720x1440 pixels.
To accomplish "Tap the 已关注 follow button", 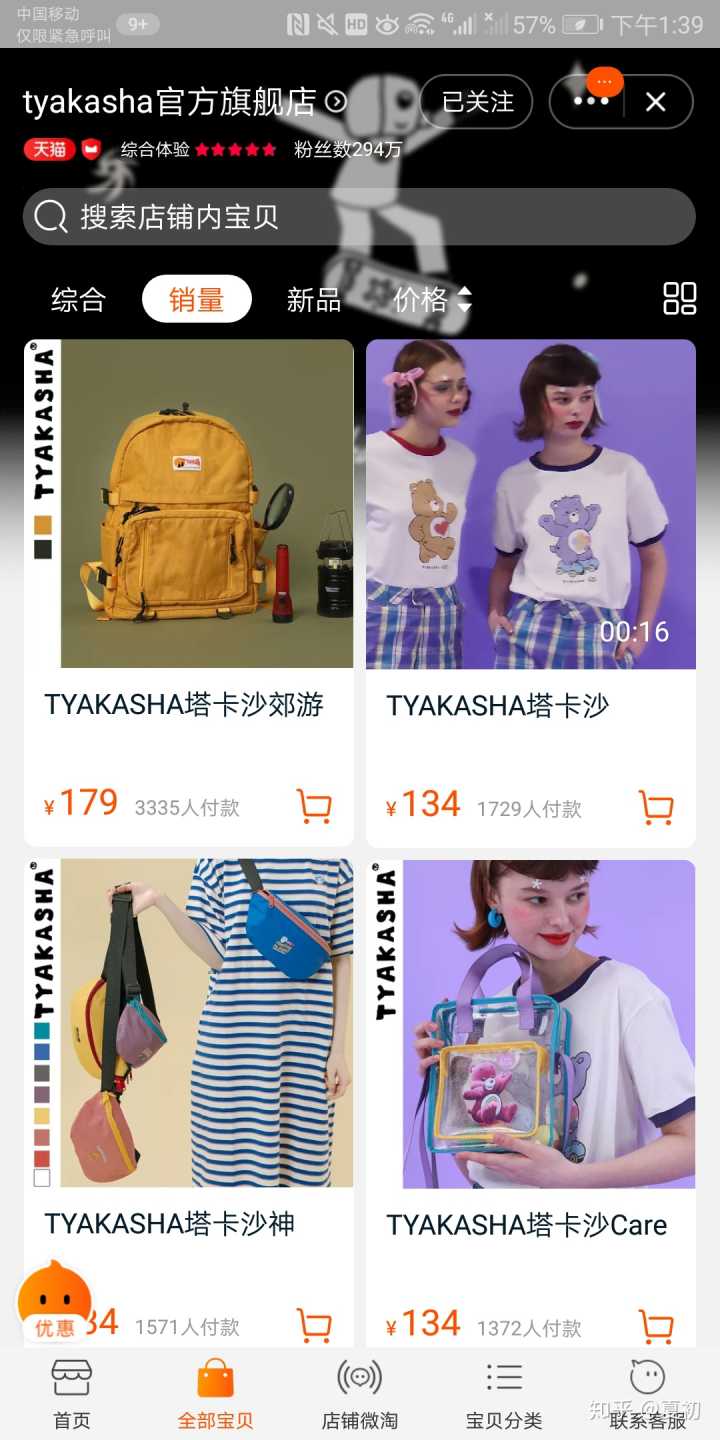I will coord(477,101).
